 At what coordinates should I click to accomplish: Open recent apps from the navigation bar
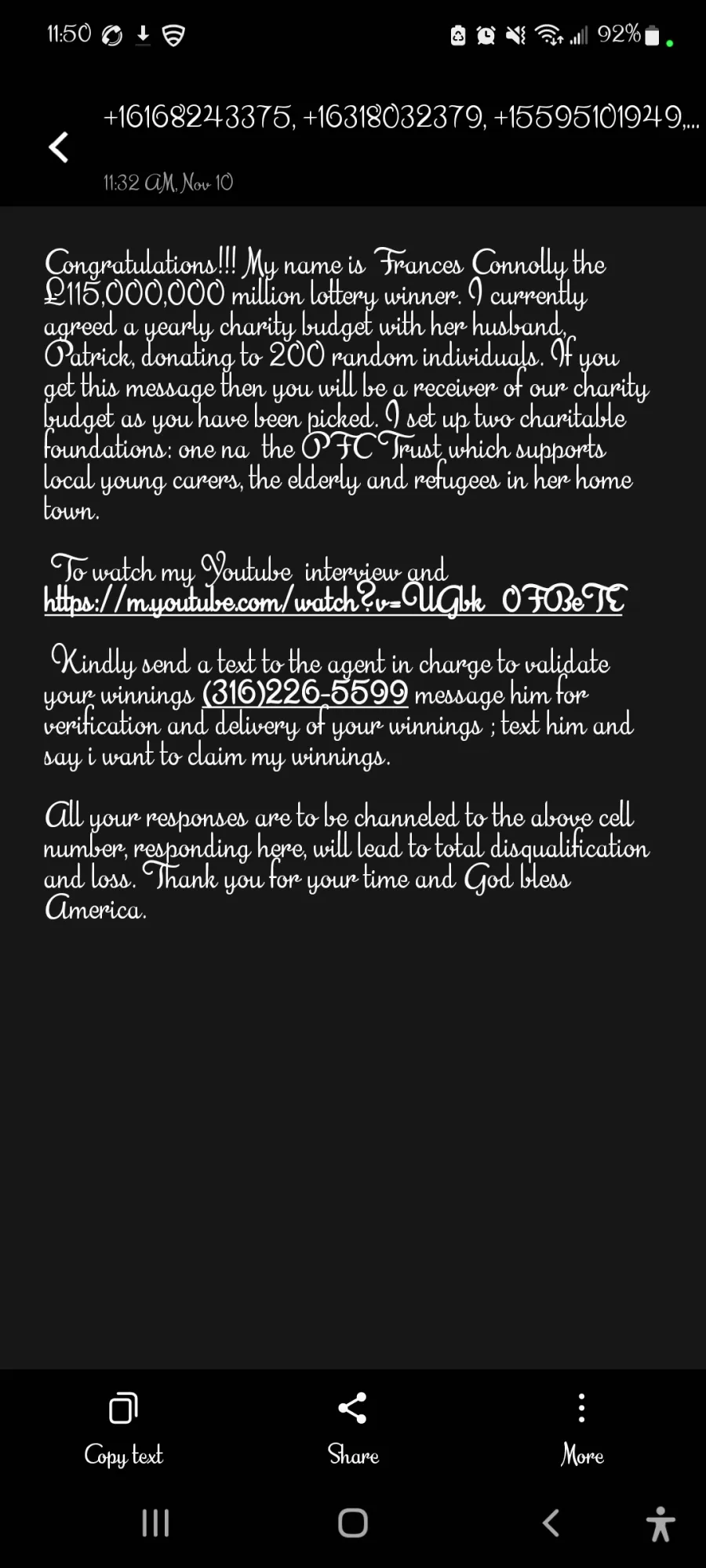click(x=155, y=1523)
